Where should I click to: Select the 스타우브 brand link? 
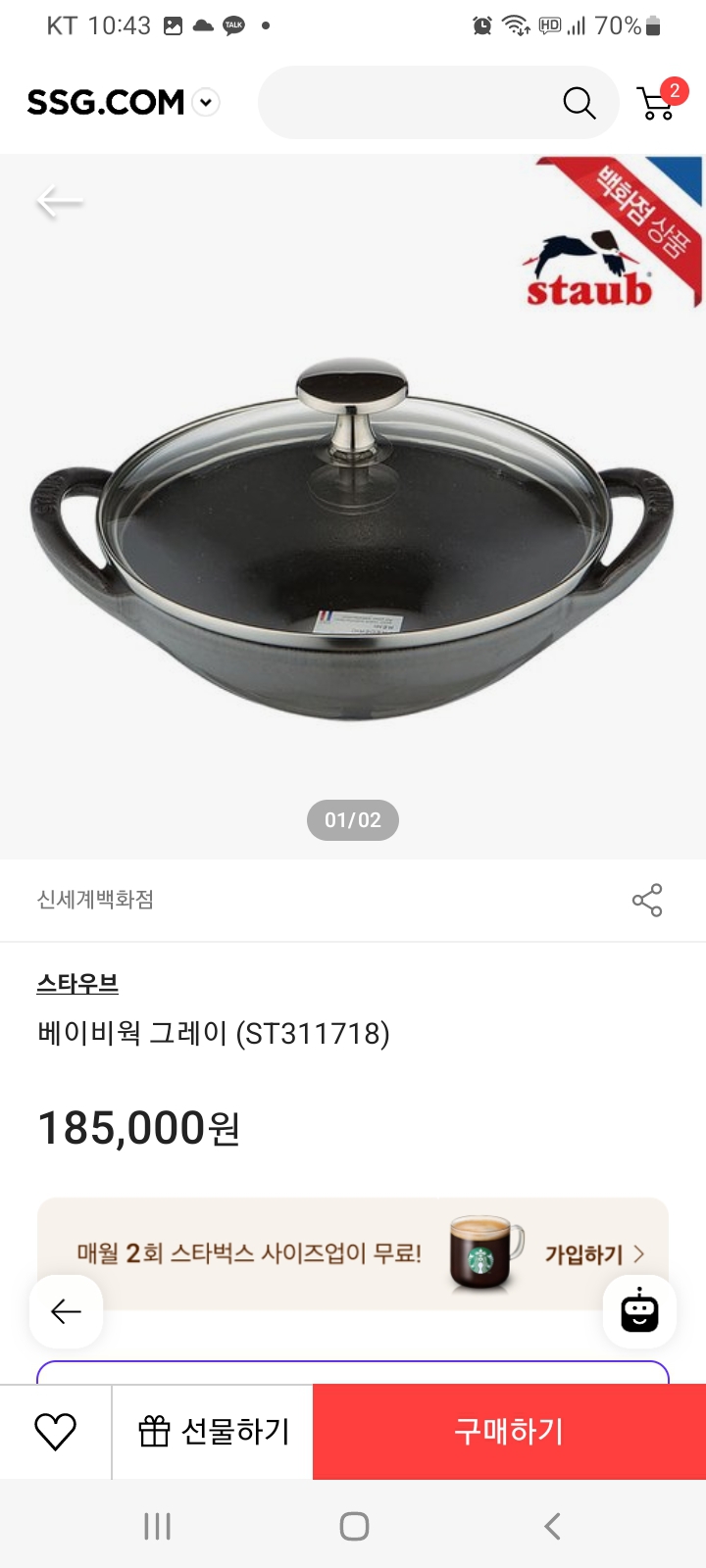[x=76, y=986]
